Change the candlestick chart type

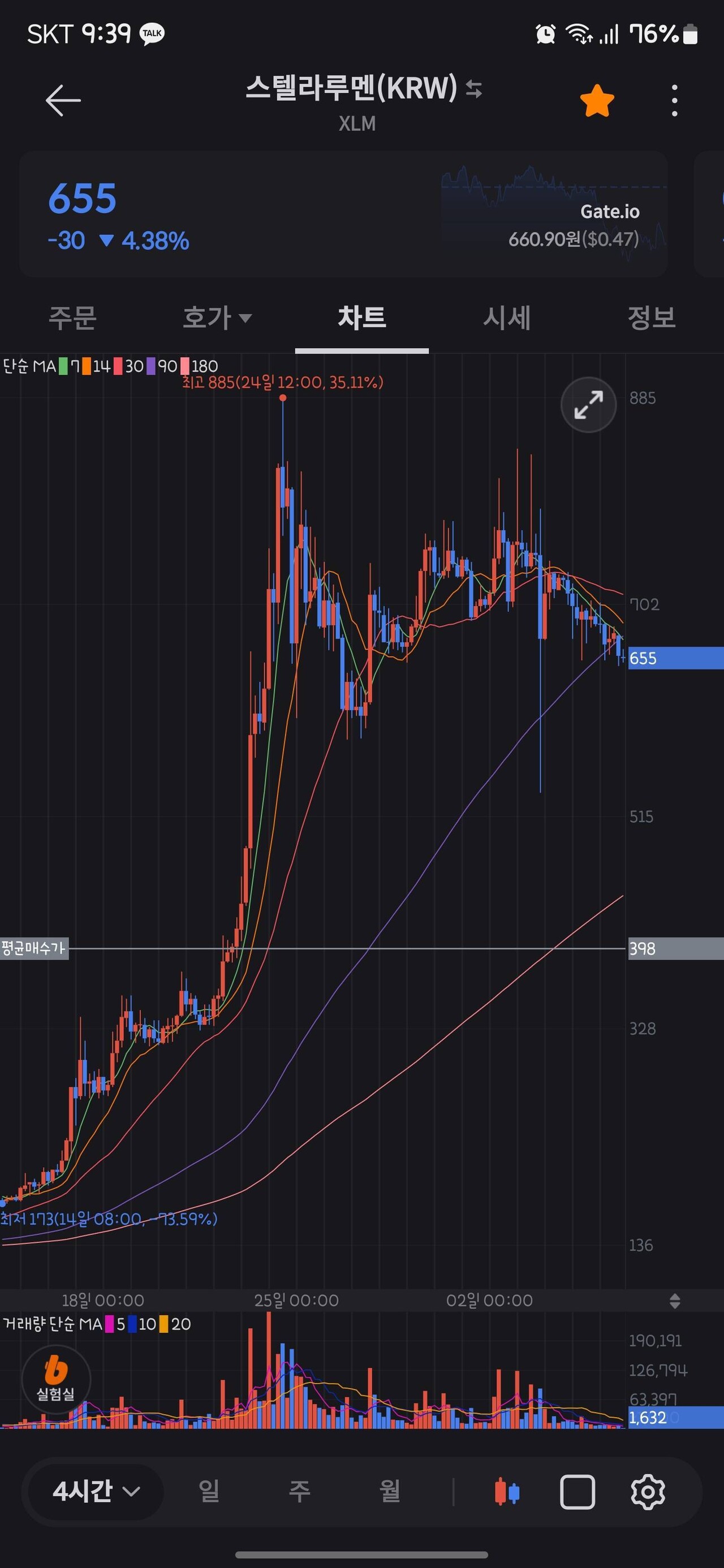[507, 1492]
